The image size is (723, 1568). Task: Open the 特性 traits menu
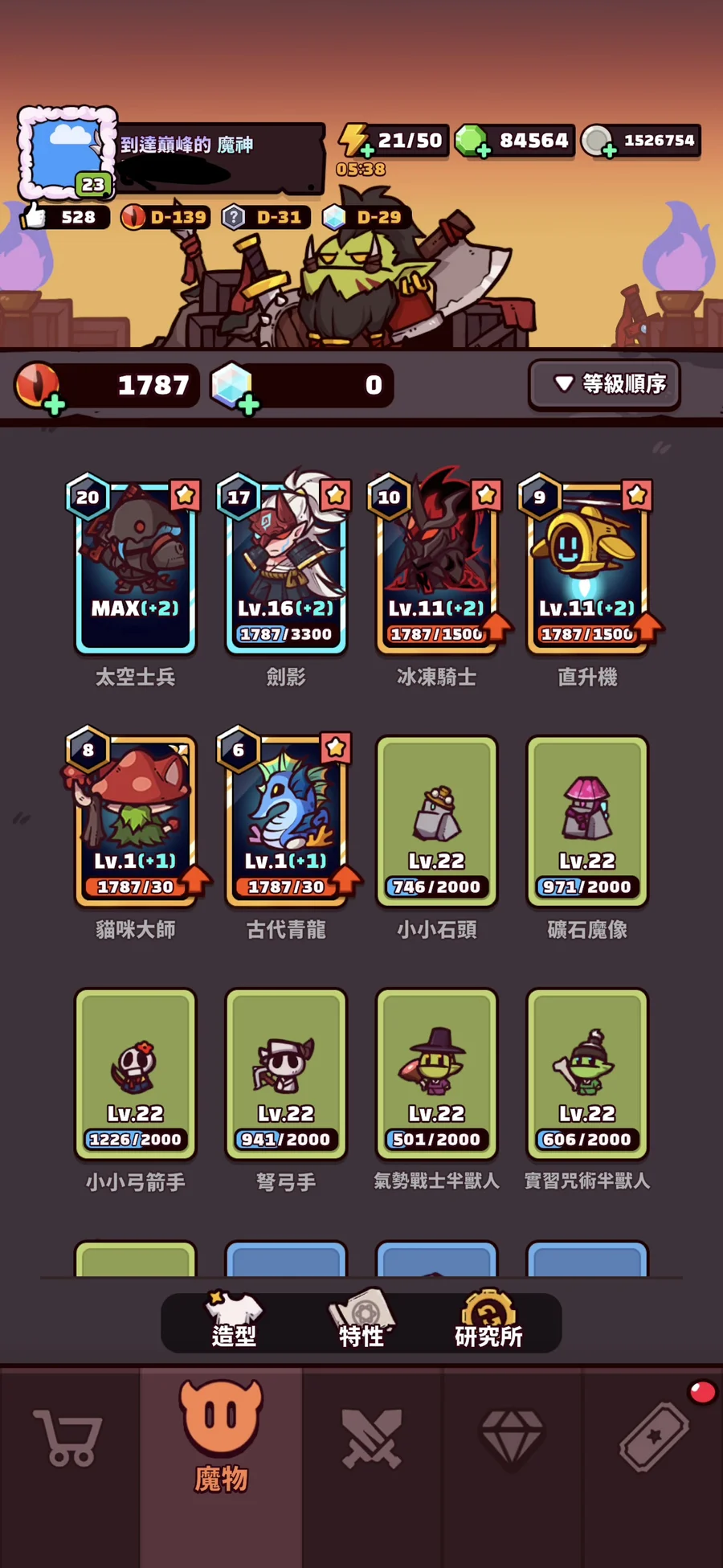pos(361,1322)
